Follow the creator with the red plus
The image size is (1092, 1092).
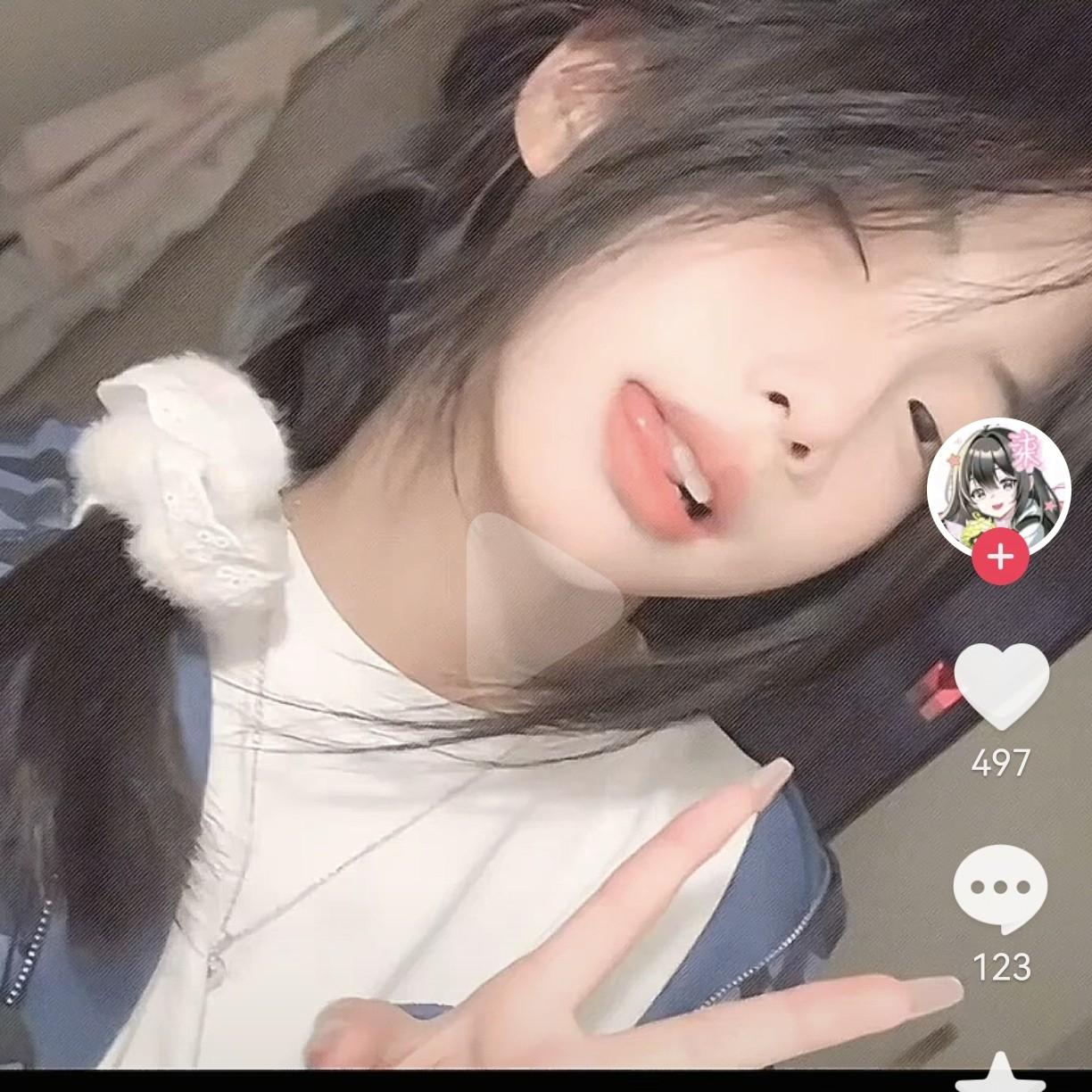point(1000,558)
